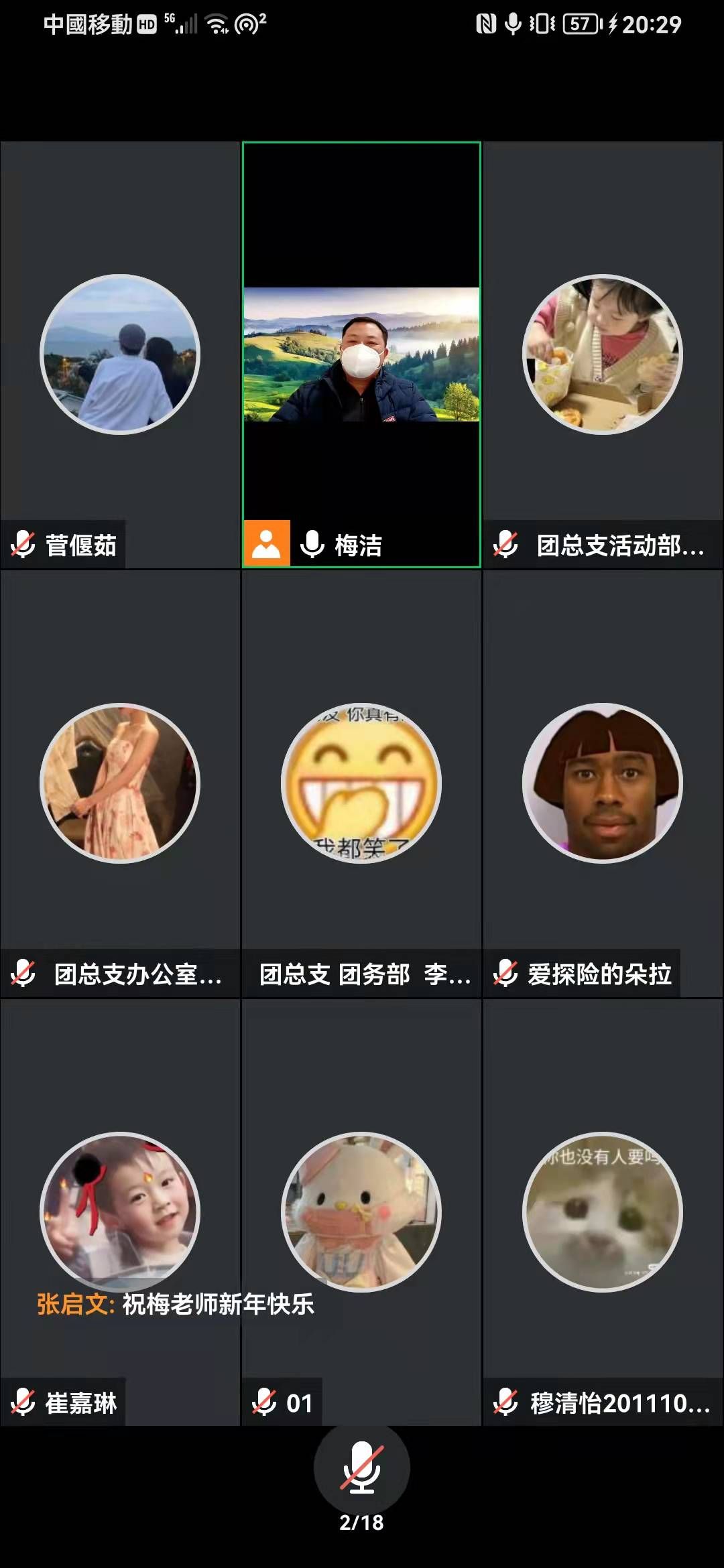Open 梅洁's video tile

(x=361, y=354)
